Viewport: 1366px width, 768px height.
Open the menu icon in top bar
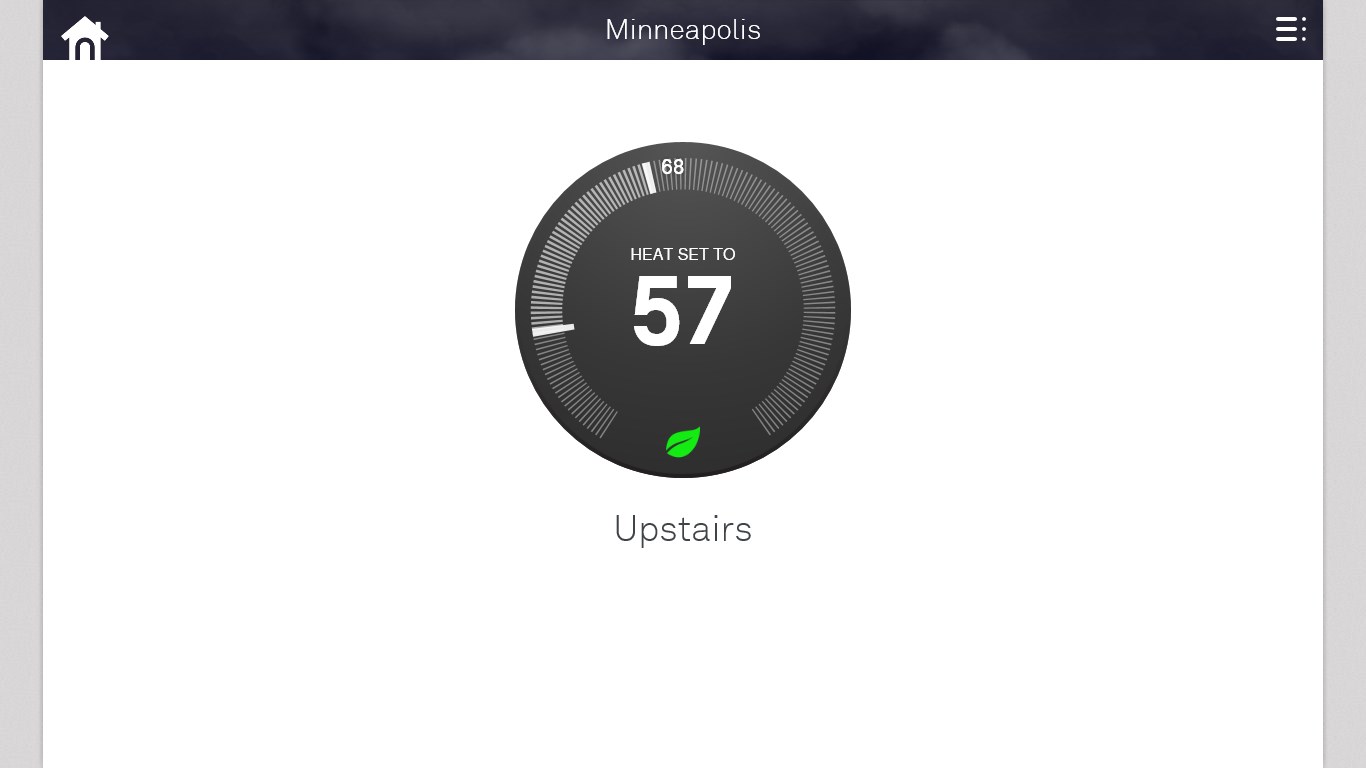(x=1290, y=29)
